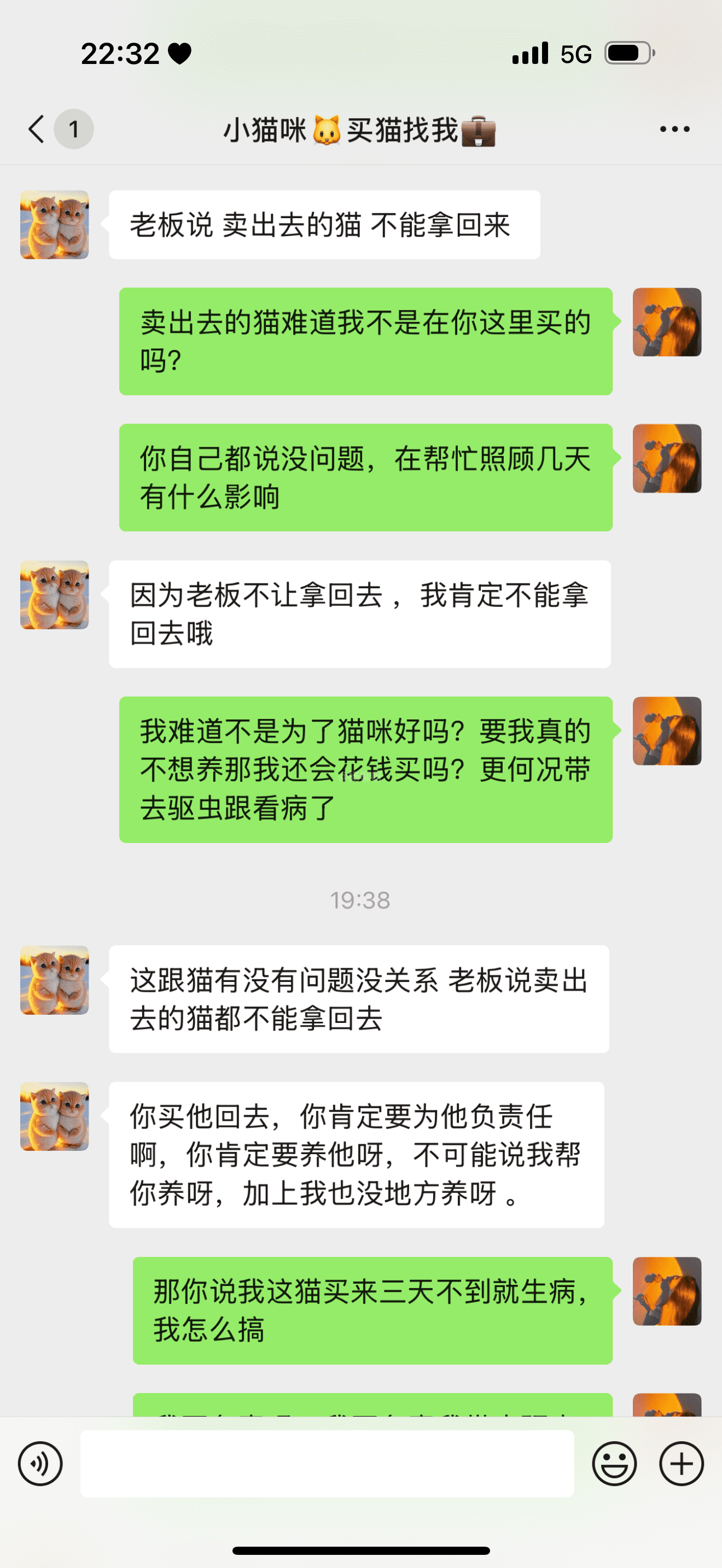Open the plus attachment menu
722x1568 pixels.
pos(681,1464)
